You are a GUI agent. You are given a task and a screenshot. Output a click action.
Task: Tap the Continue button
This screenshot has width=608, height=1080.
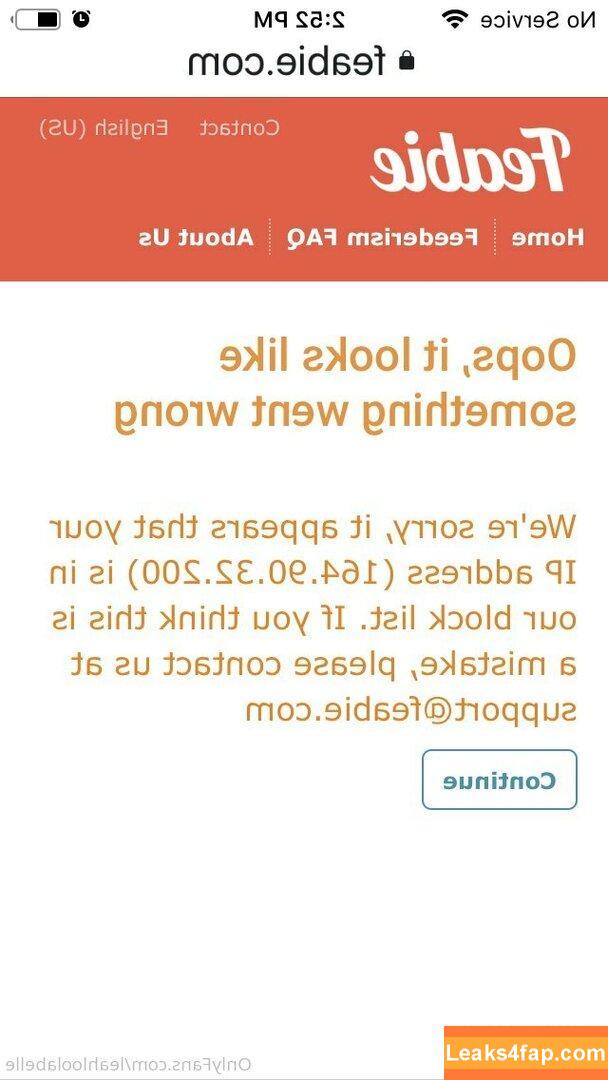coord(499,780)
